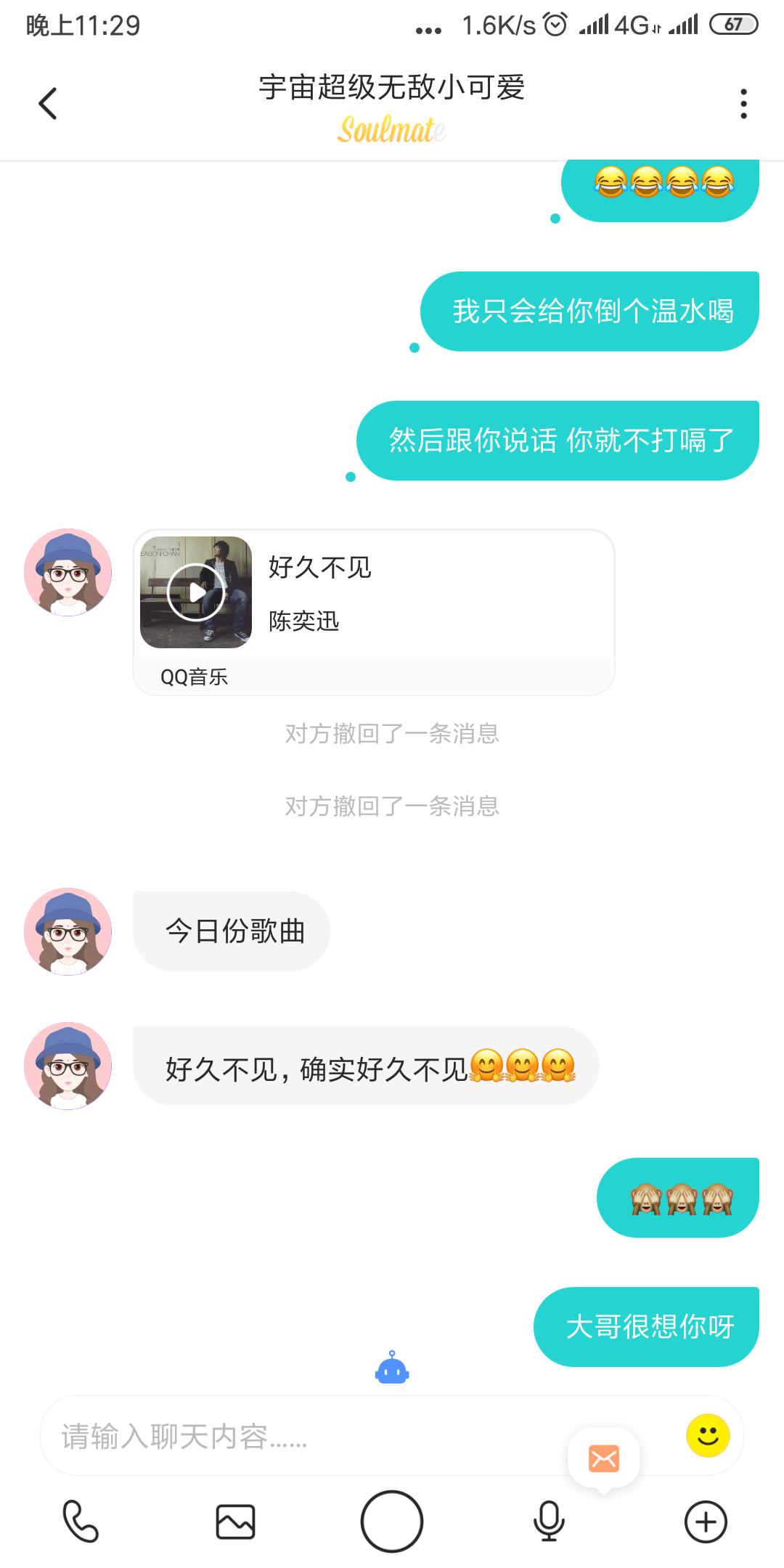Open more options with plus icon
The image size is (784, 1568).
click(706, 1522)
